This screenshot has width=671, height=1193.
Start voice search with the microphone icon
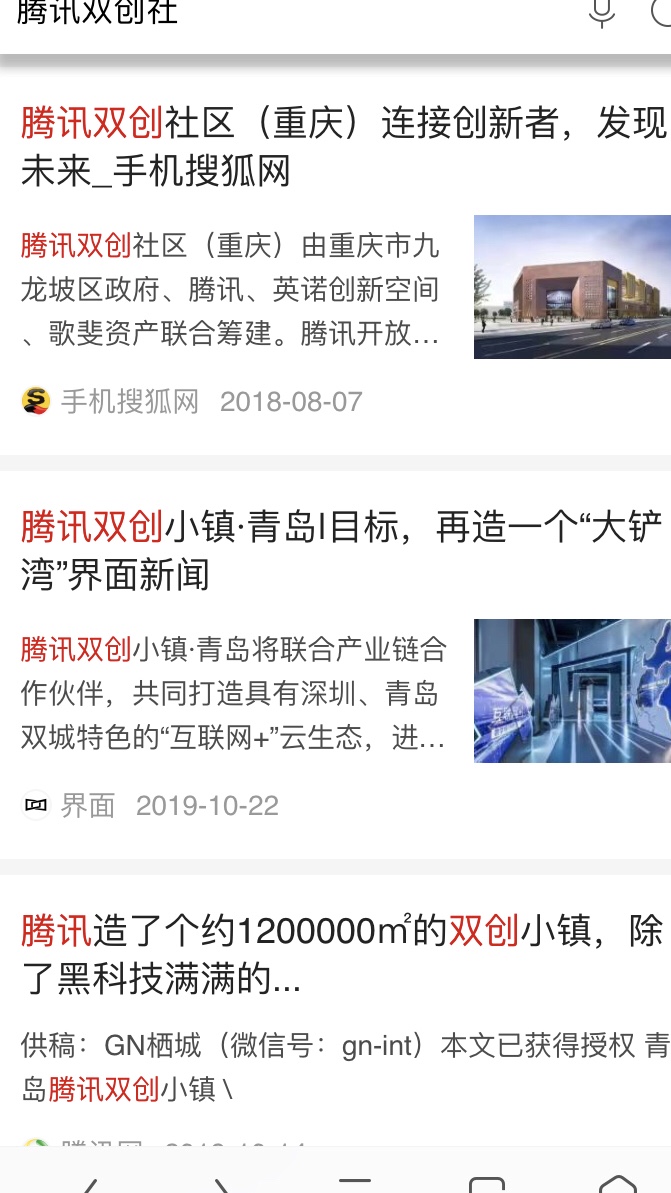(601, 12)
